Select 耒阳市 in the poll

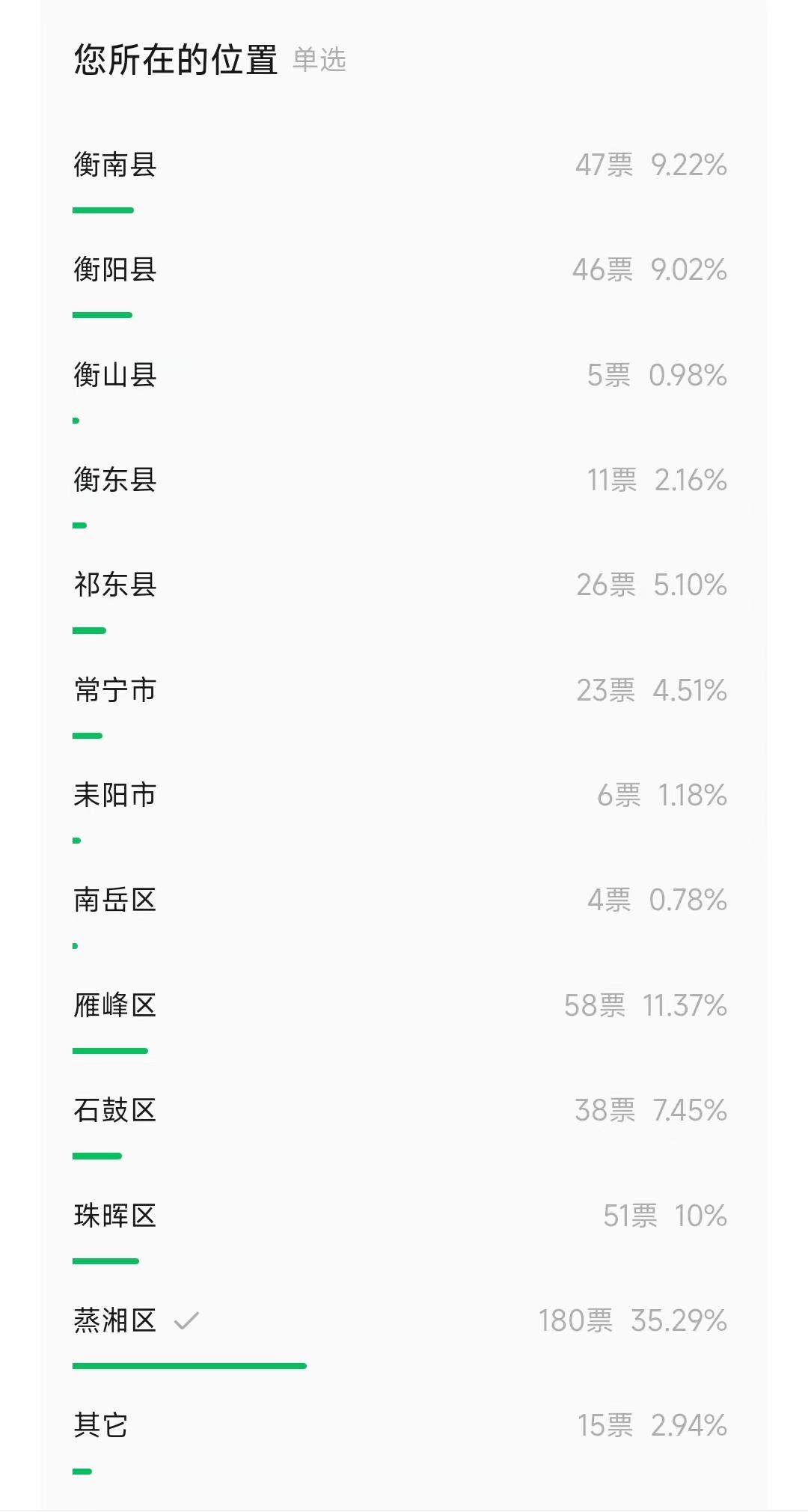(114, 795)
